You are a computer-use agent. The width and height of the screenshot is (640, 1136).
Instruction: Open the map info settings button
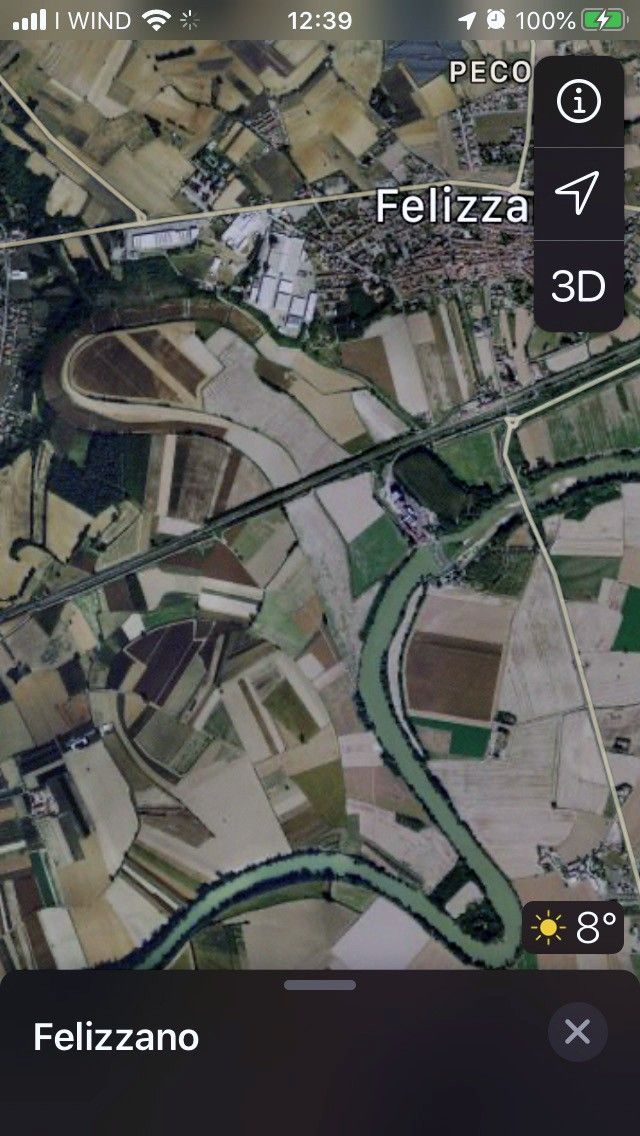point(578,102)
